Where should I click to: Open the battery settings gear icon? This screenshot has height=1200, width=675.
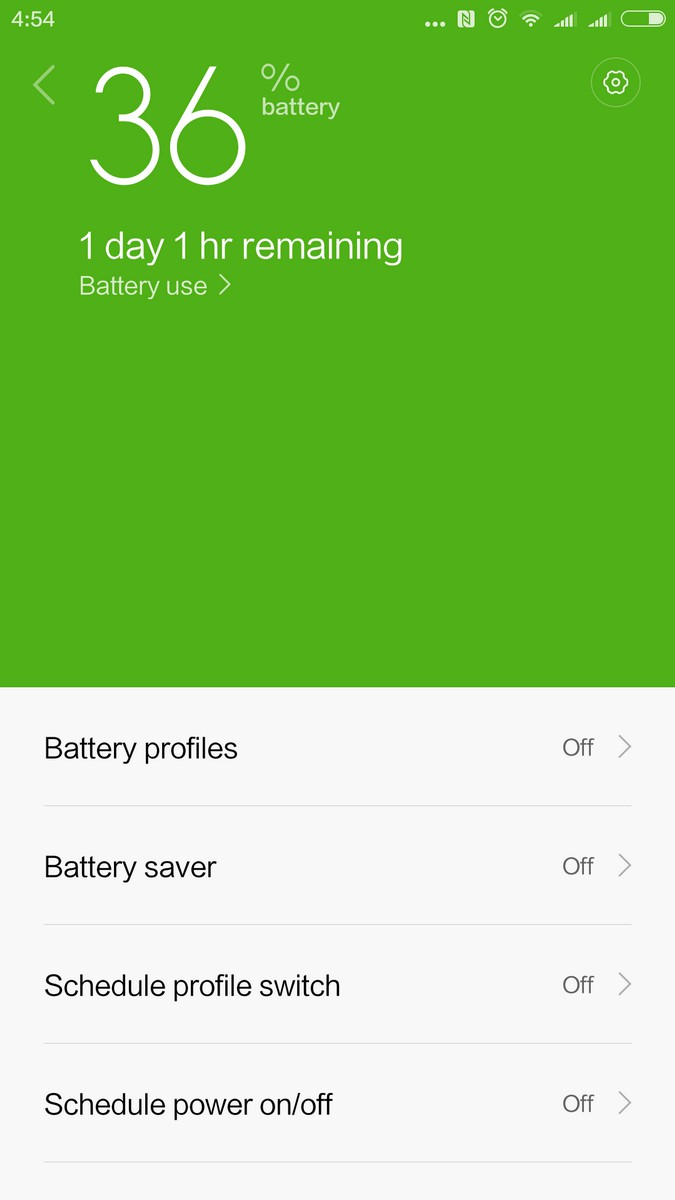pos(615,82)
